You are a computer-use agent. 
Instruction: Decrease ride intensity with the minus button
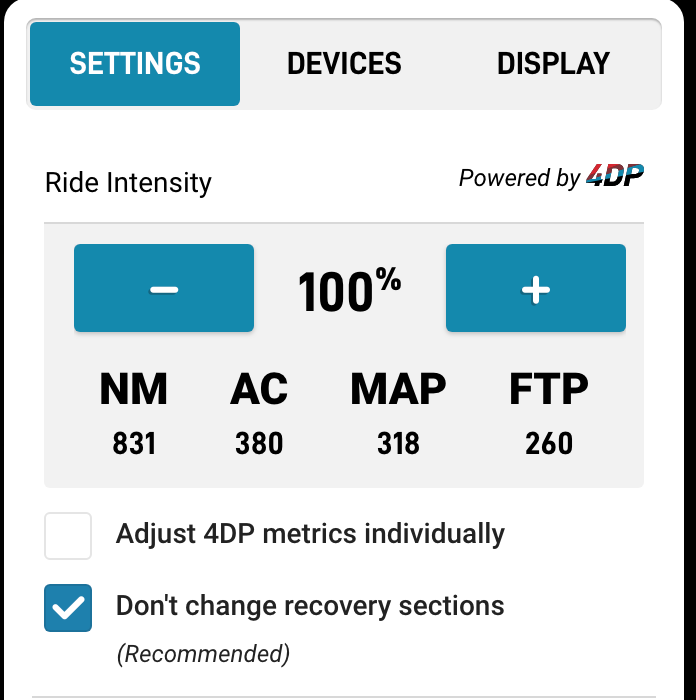(164, 288)
